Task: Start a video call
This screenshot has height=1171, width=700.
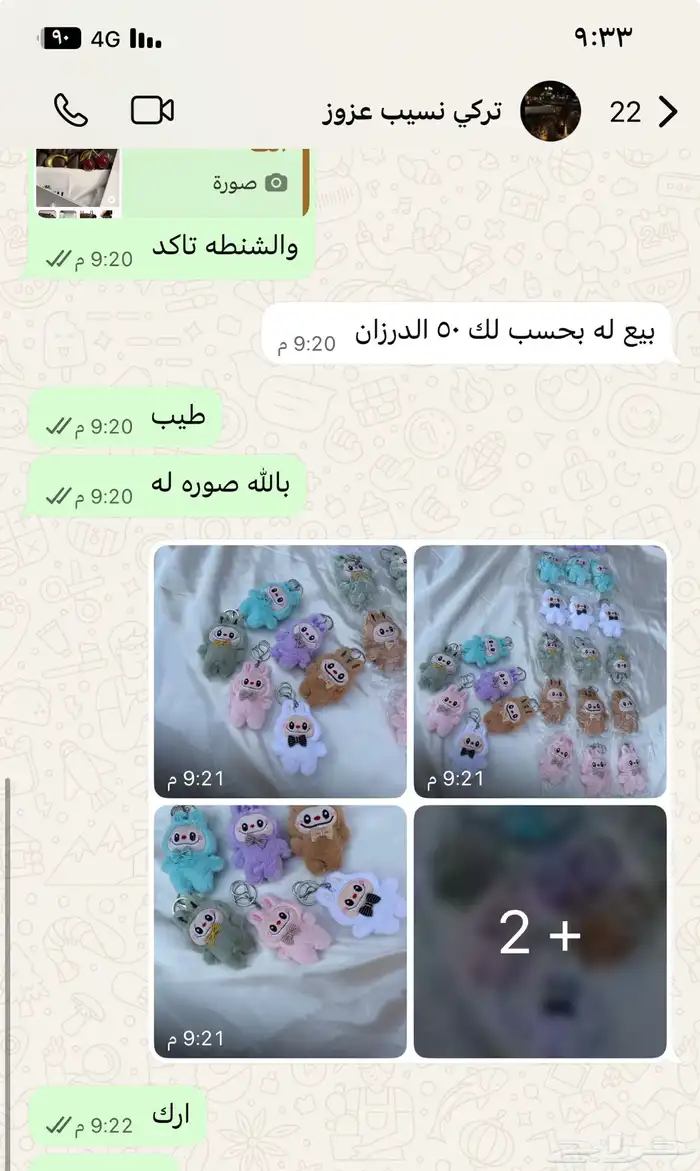Action: coord(152,111)
